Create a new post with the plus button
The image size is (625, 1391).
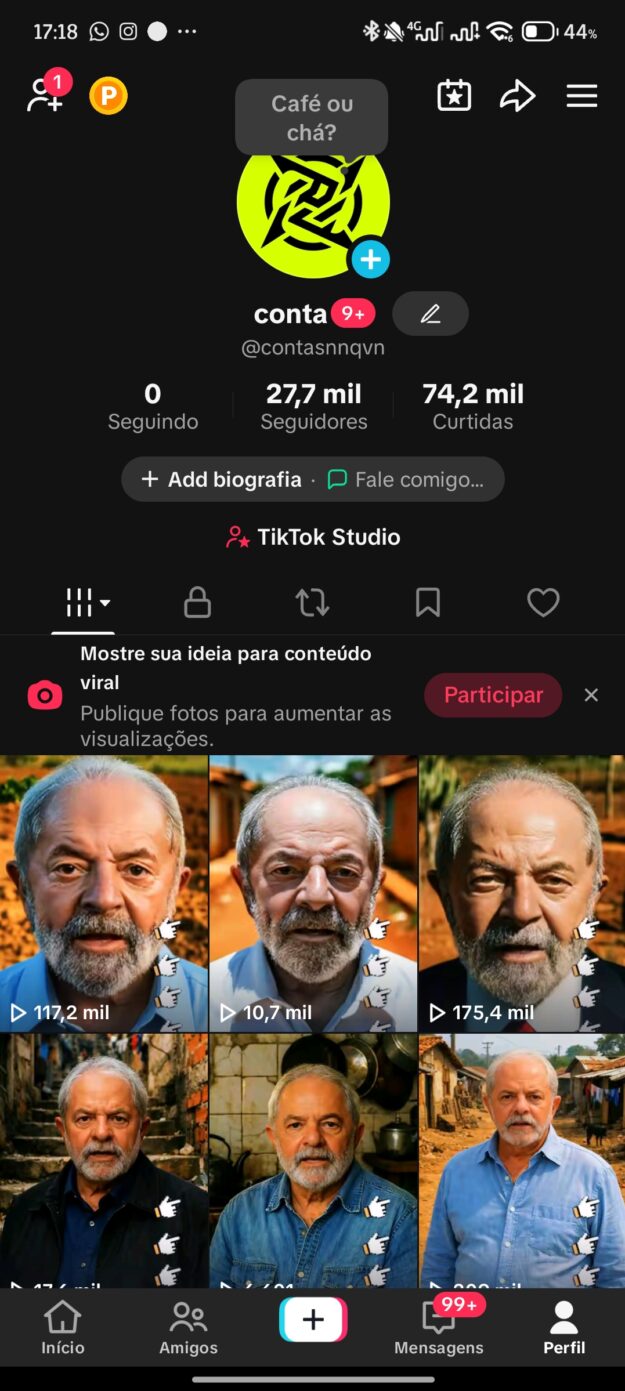(313, 1320)
